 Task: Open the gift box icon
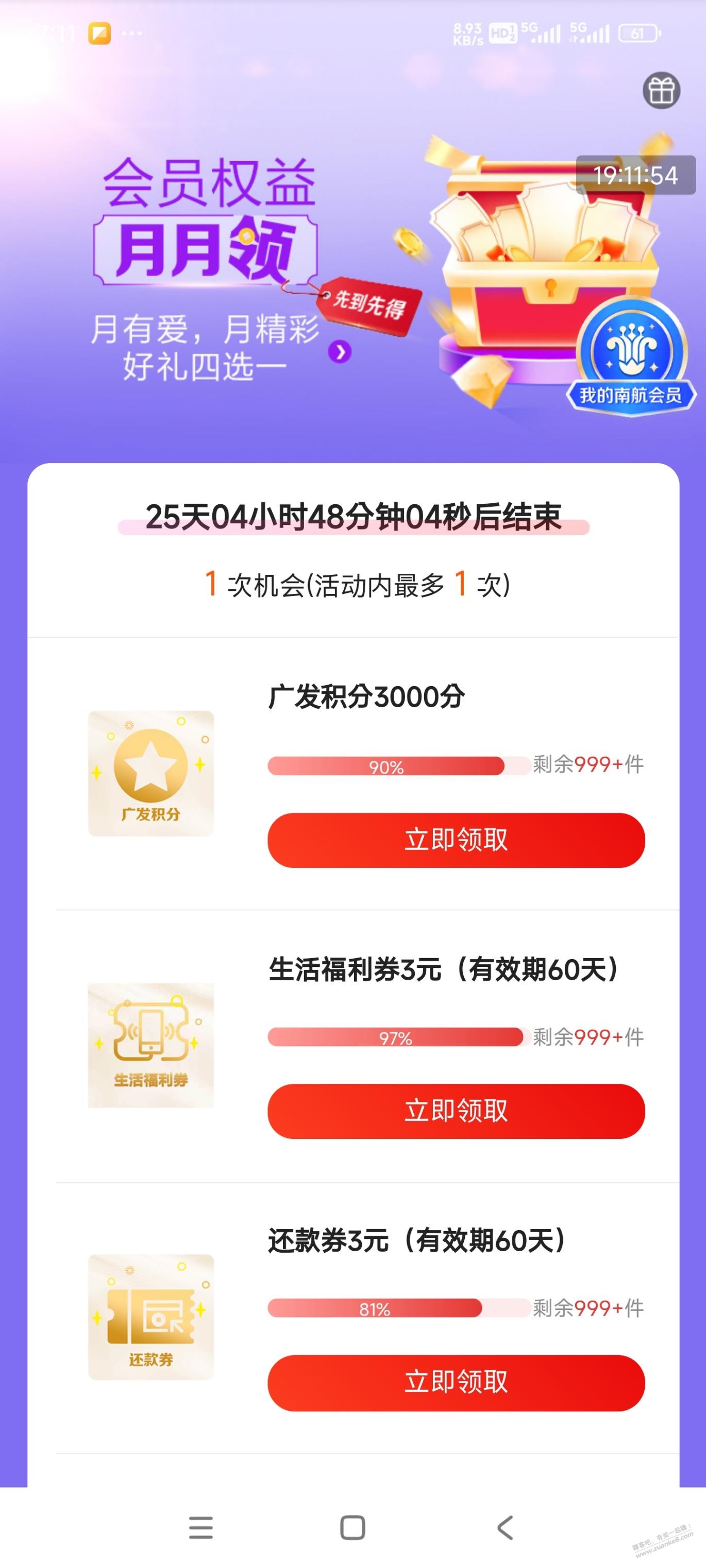[x=661, y=91]
